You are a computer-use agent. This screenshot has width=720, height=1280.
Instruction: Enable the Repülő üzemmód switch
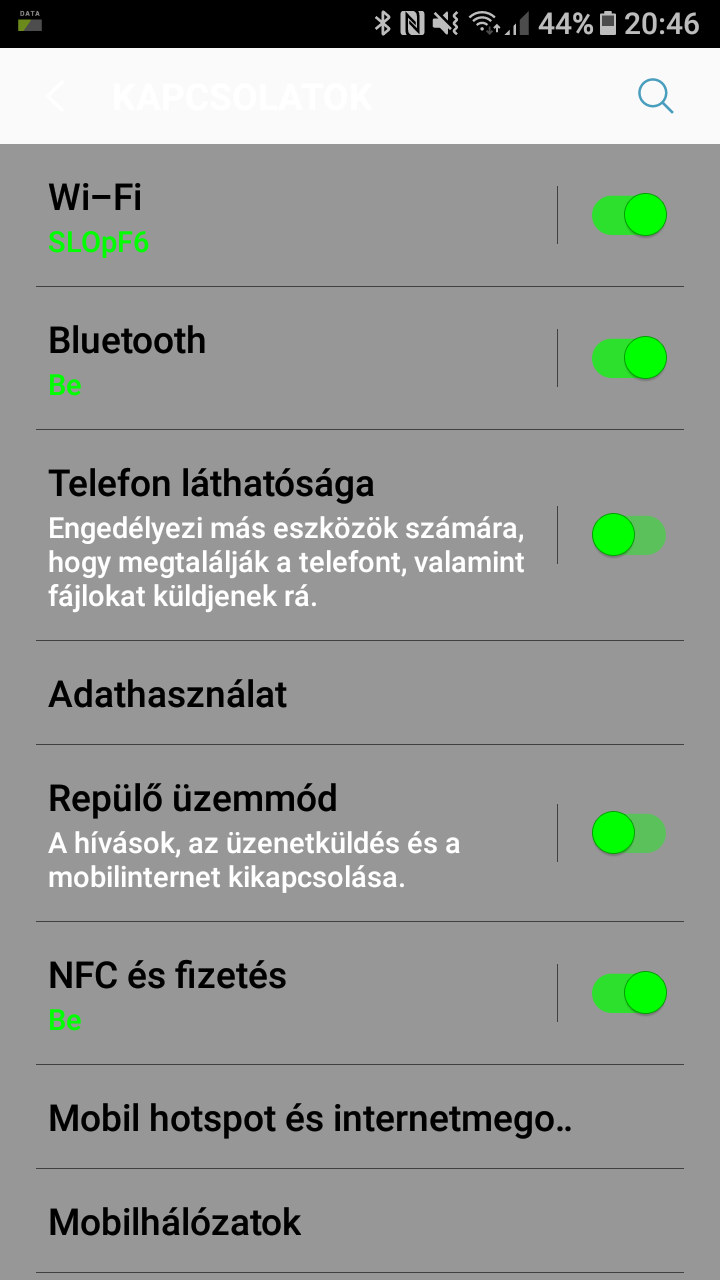tap(629, 833)
